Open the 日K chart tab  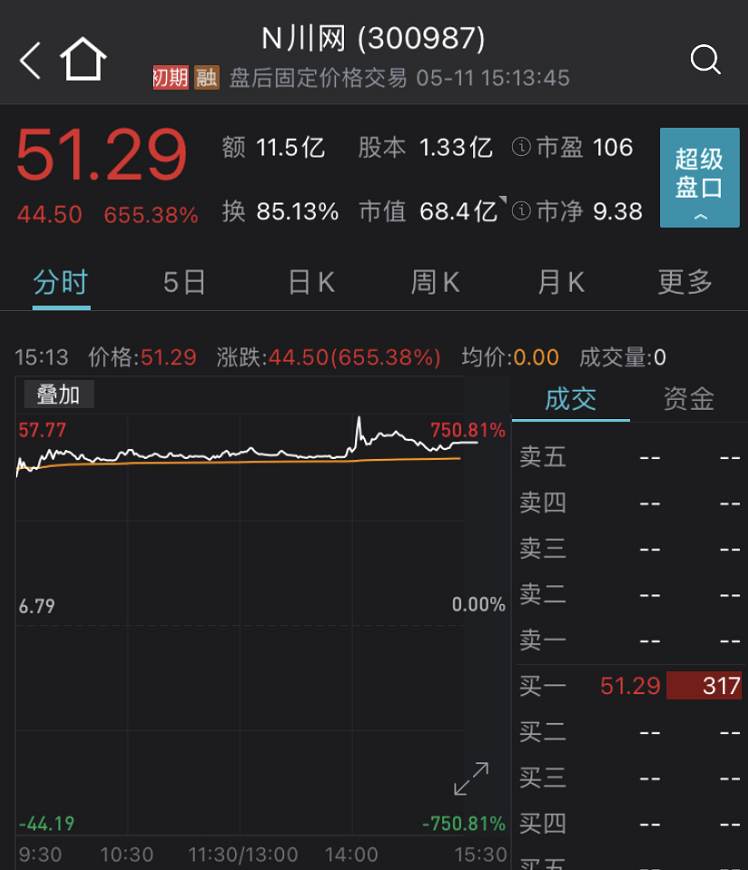point(311,283)
